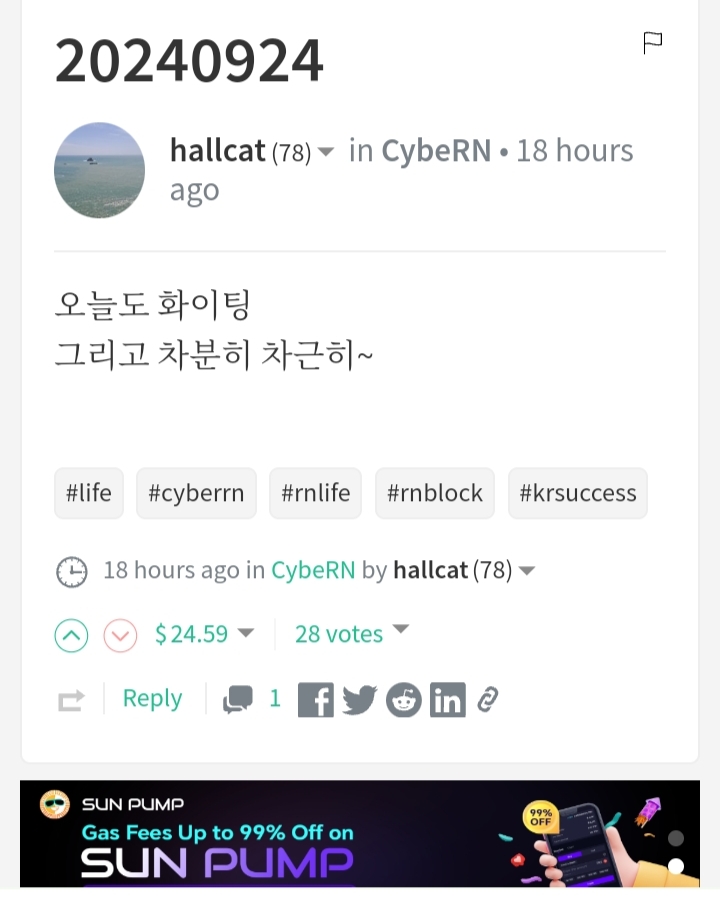Share post on LinkedIn
The height and width of the screenshot is (904, 720).
447,700
